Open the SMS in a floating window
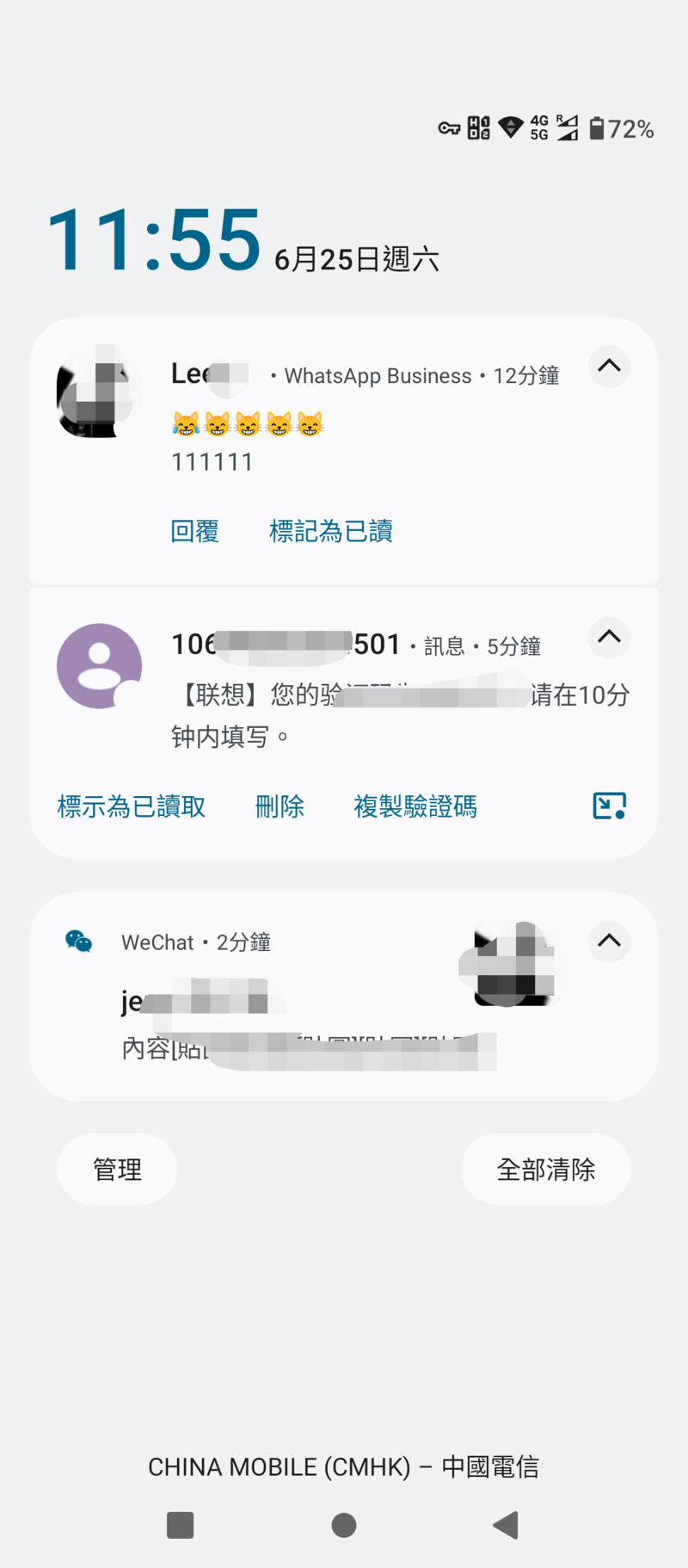Image resolution: width=688 pixels, height=1568 pixels. (x=609, y=806)
